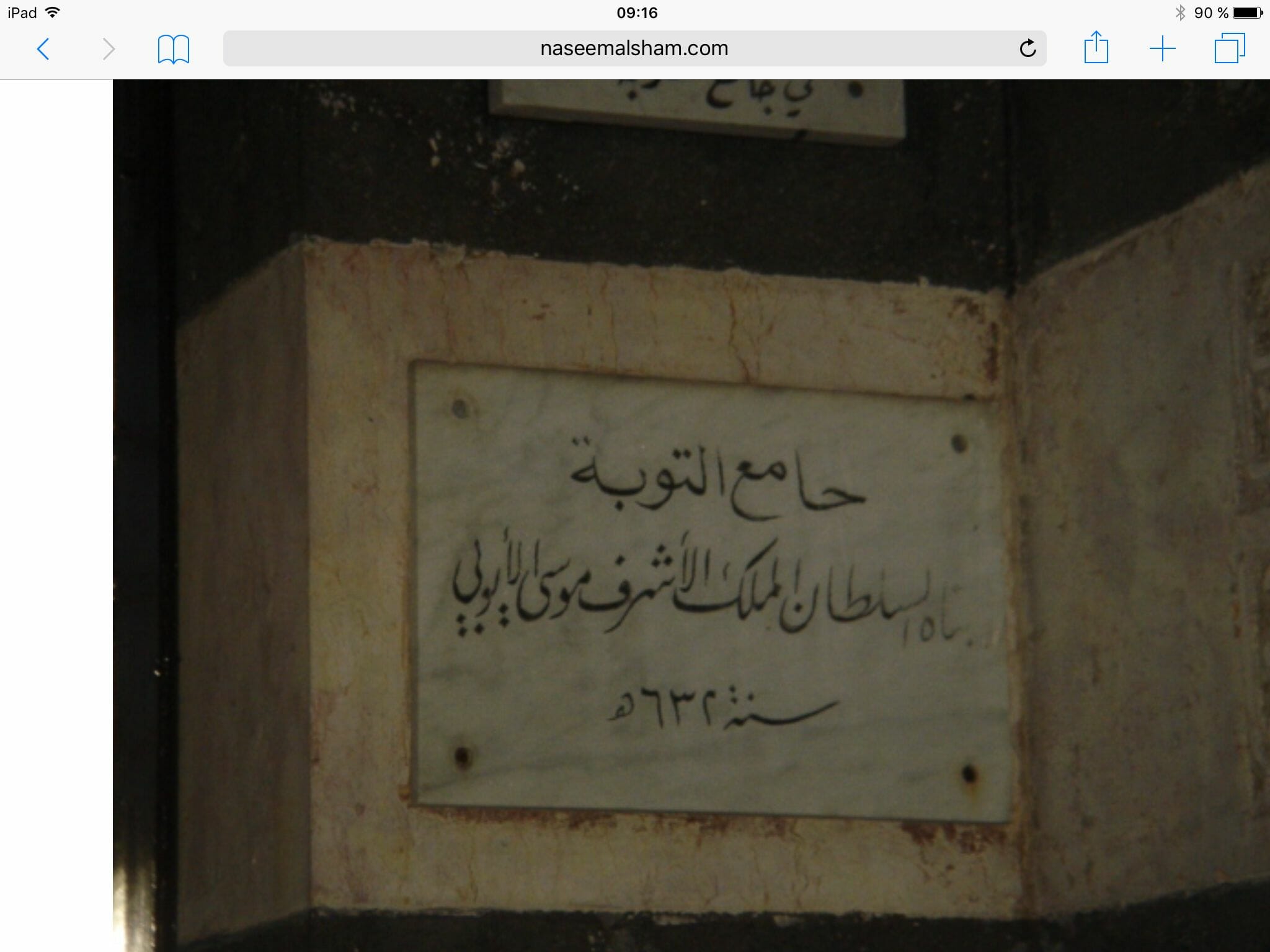Screen dimensions: 1270x952
Task: Reload the current page
Action: pyautogui.click(x=1028, y=48)
